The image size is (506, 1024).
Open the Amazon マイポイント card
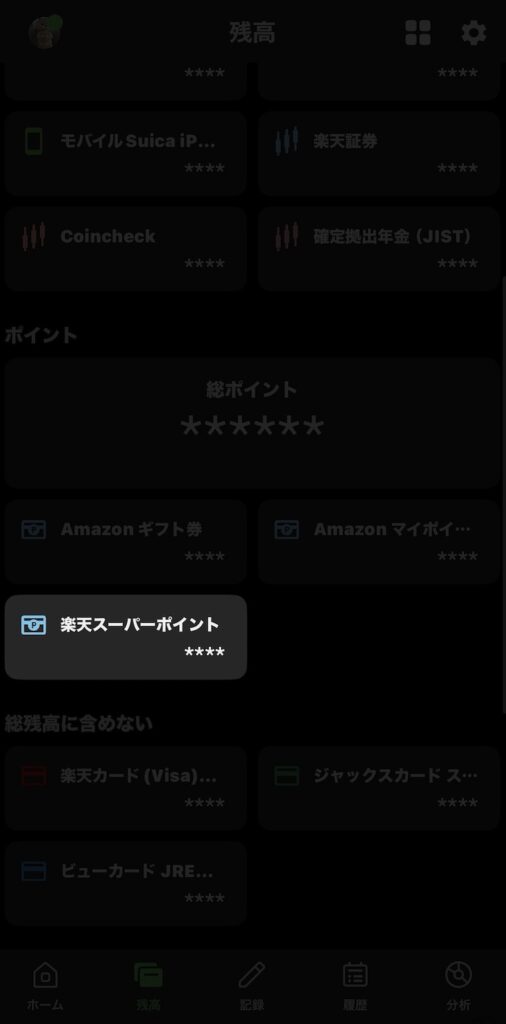[x=379, y=541]
